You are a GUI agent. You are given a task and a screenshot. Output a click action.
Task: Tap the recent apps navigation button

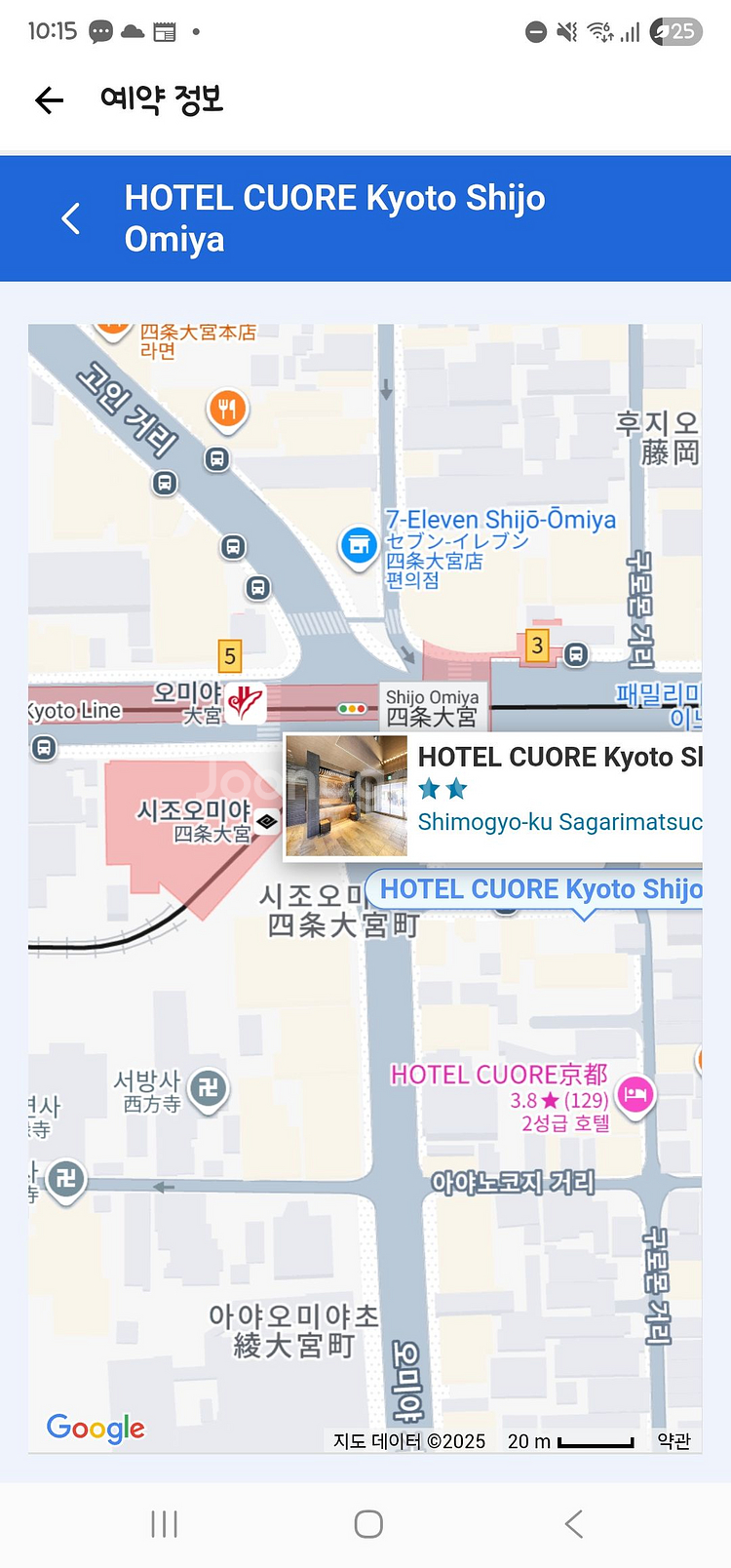click(x=164, y=1522)
